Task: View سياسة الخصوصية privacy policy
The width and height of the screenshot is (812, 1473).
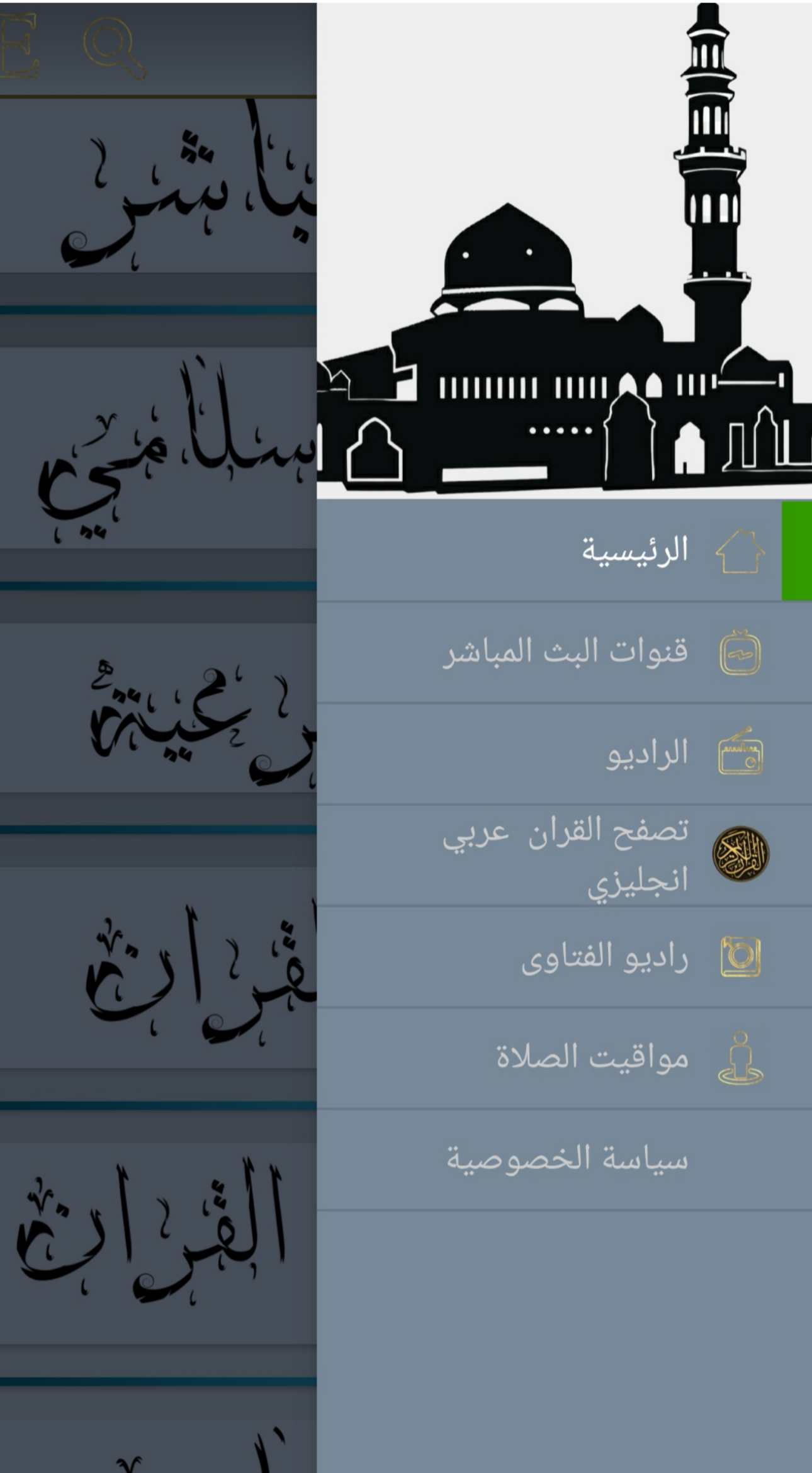Action: tap(564, 1160)
